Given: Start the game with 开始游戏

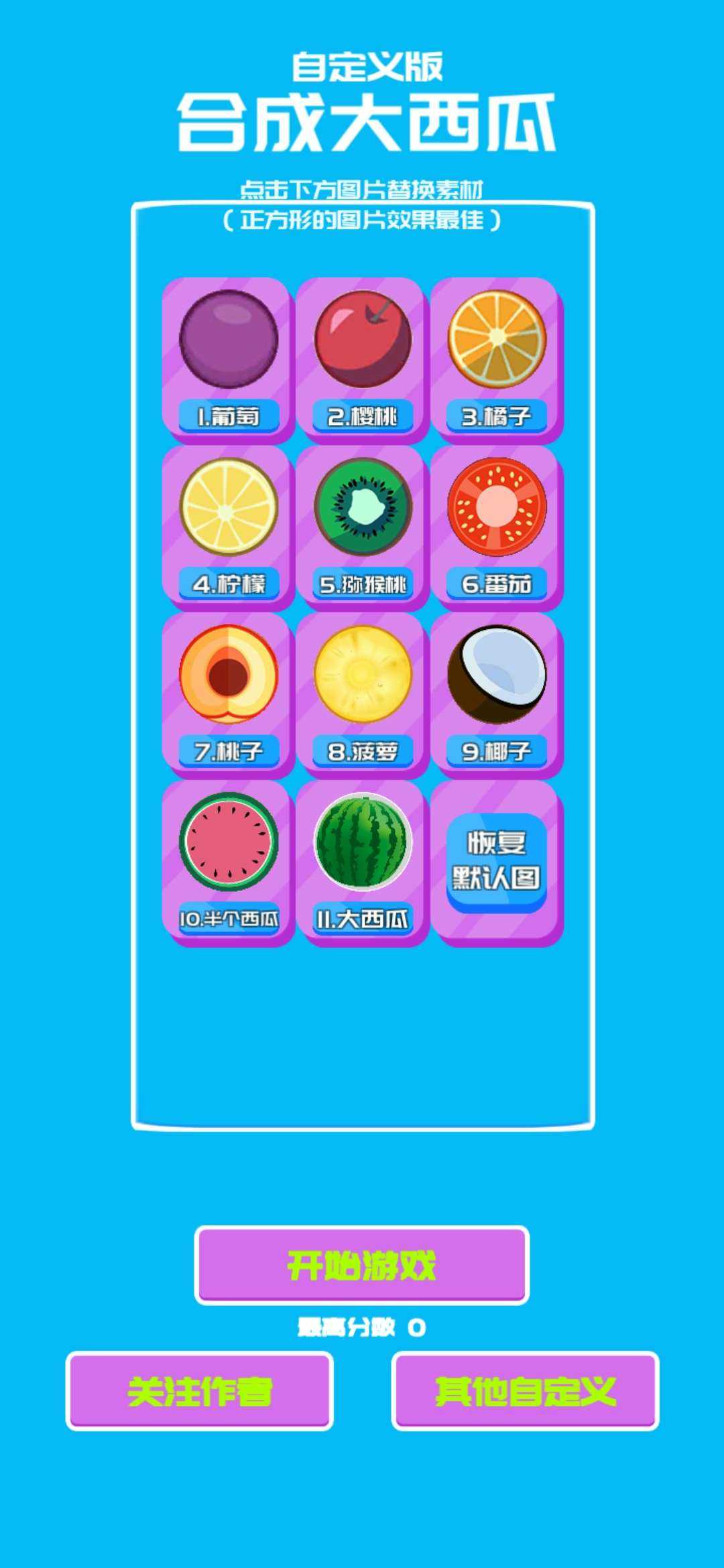Looking at the screenshot, I should click(x=362, y=1265).
